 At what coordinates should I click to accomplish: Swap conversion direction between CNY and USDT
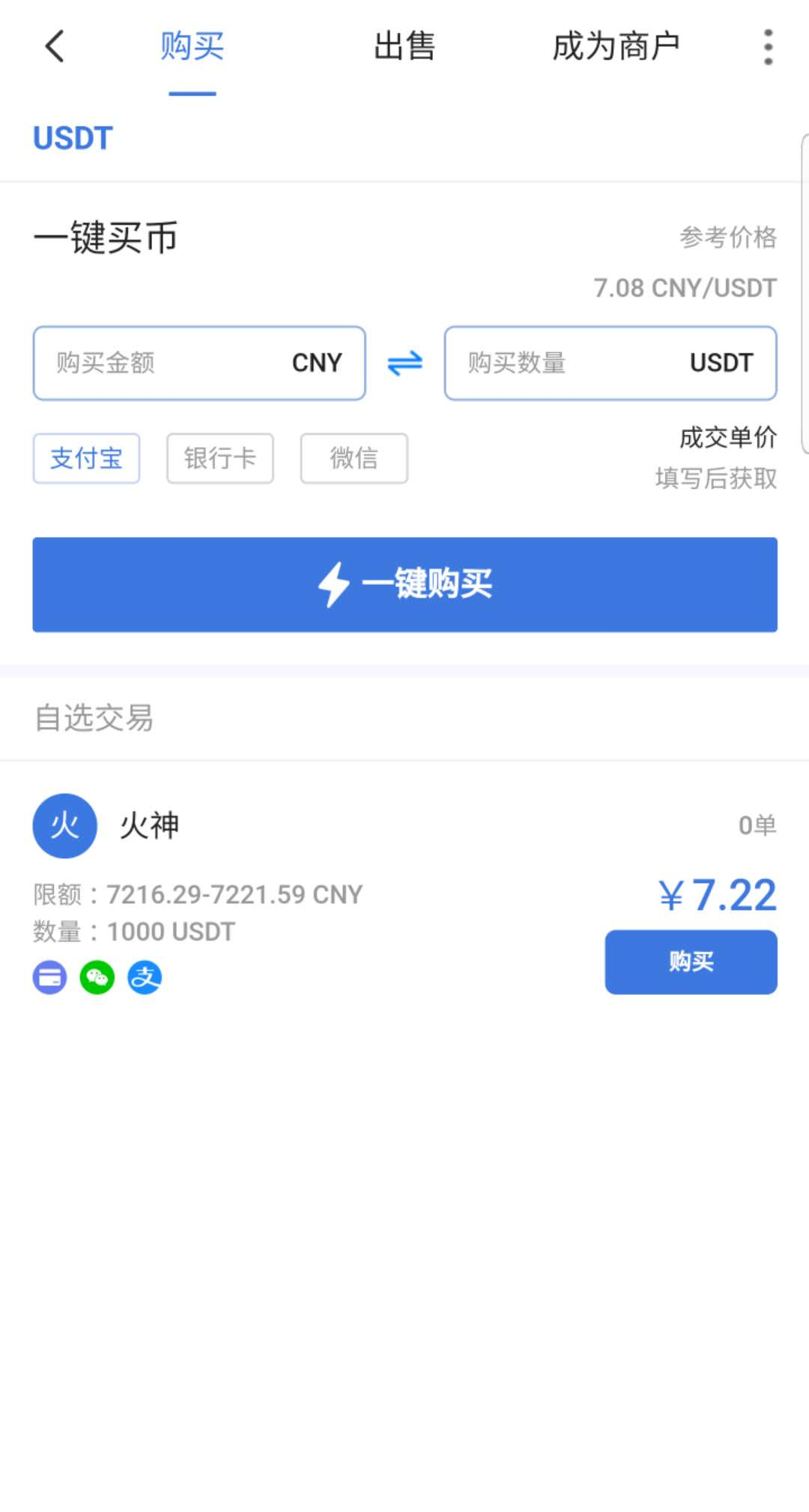(x=404, y=363)
